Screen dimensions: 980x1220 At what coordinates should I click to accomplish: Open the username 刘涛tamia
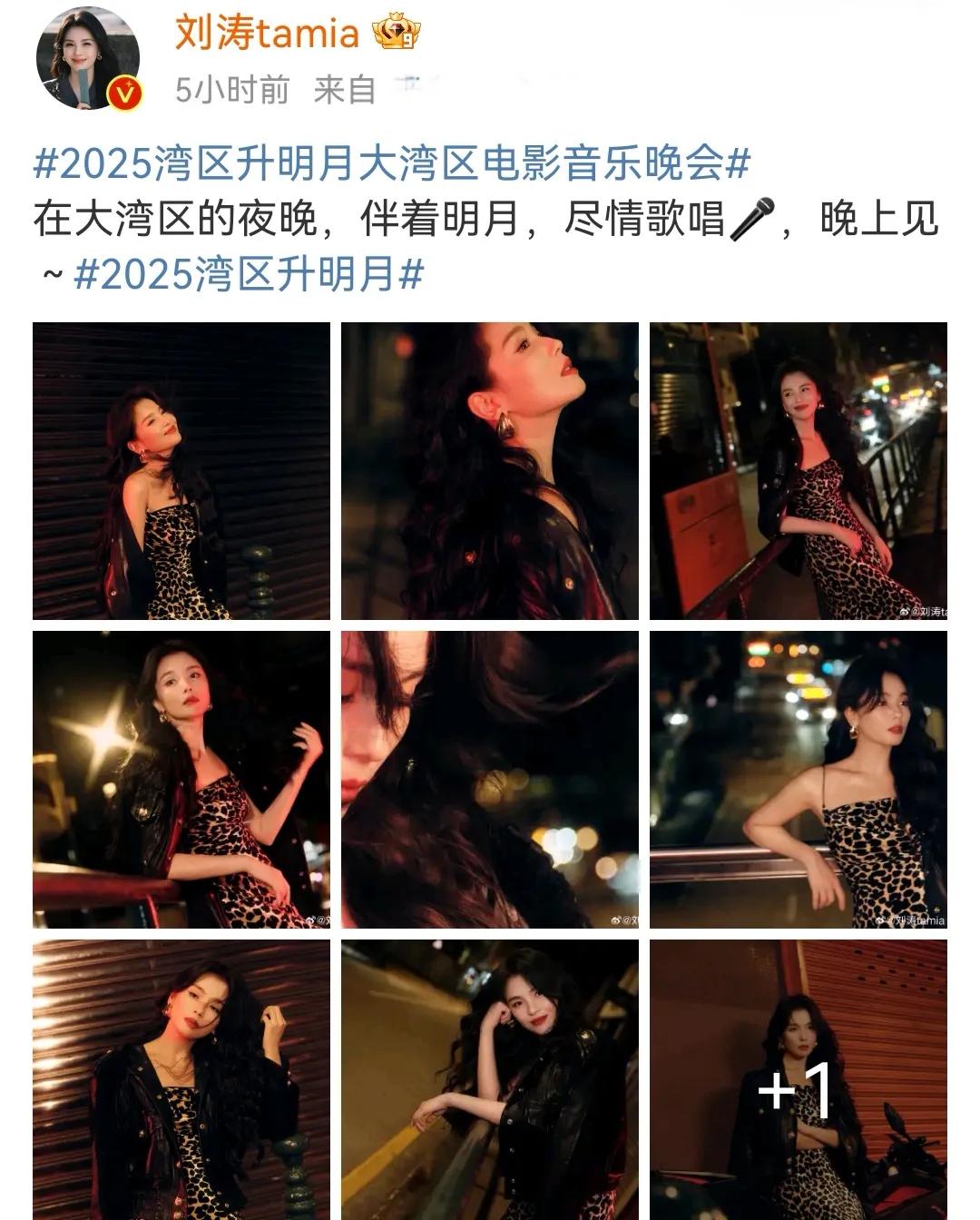(x=267, y=34)
